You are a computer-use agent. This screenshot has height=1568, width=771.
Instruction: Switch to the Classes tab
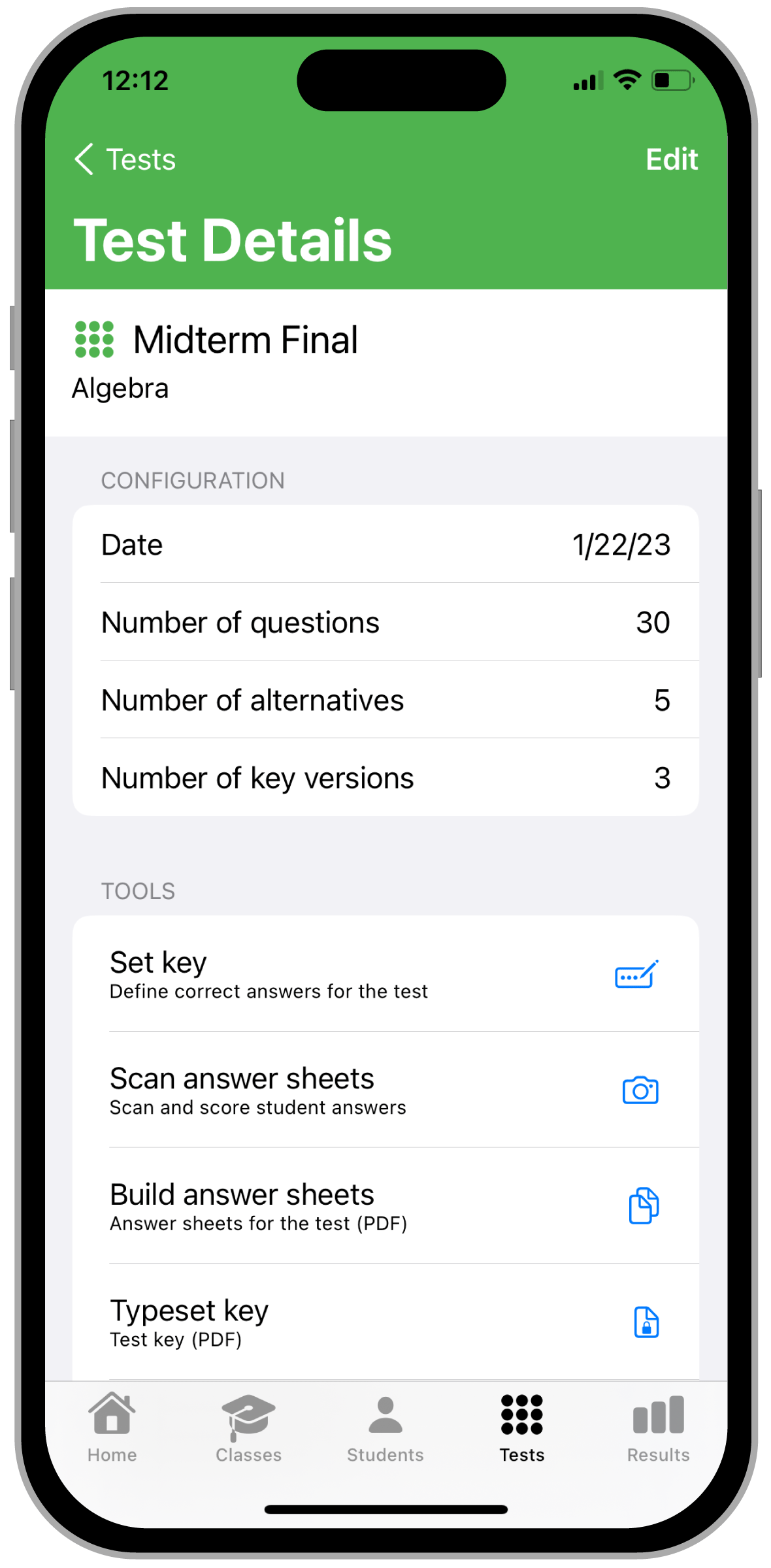click(248, 1428)
